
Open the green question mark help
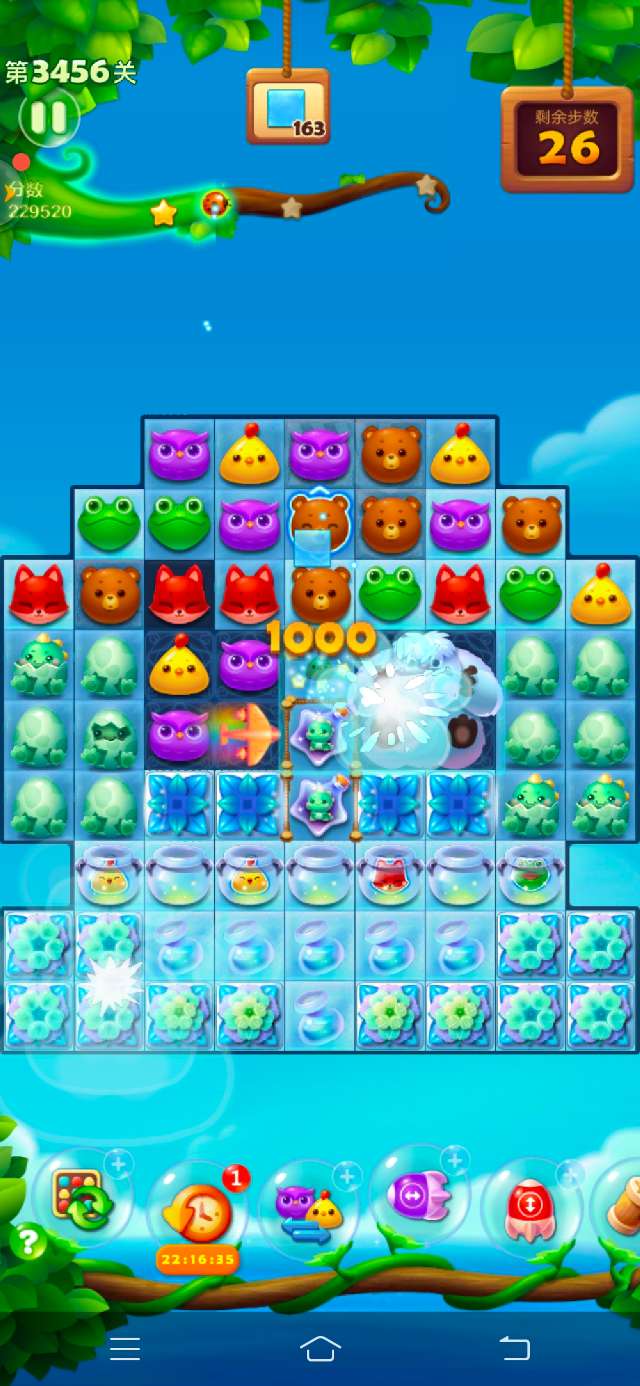click(28, 1241)
